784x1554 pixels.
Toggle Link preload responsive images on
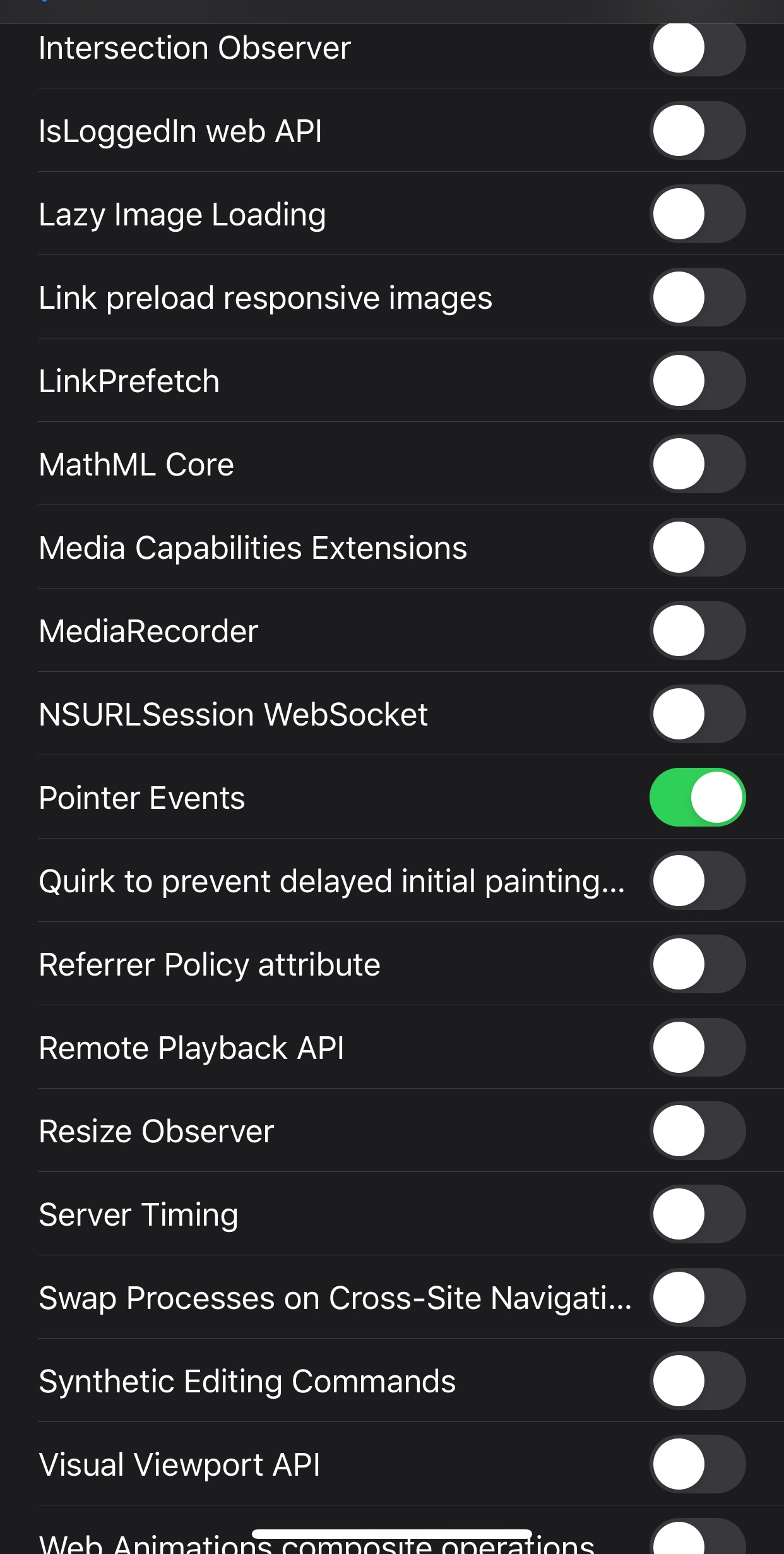[697, 297]
